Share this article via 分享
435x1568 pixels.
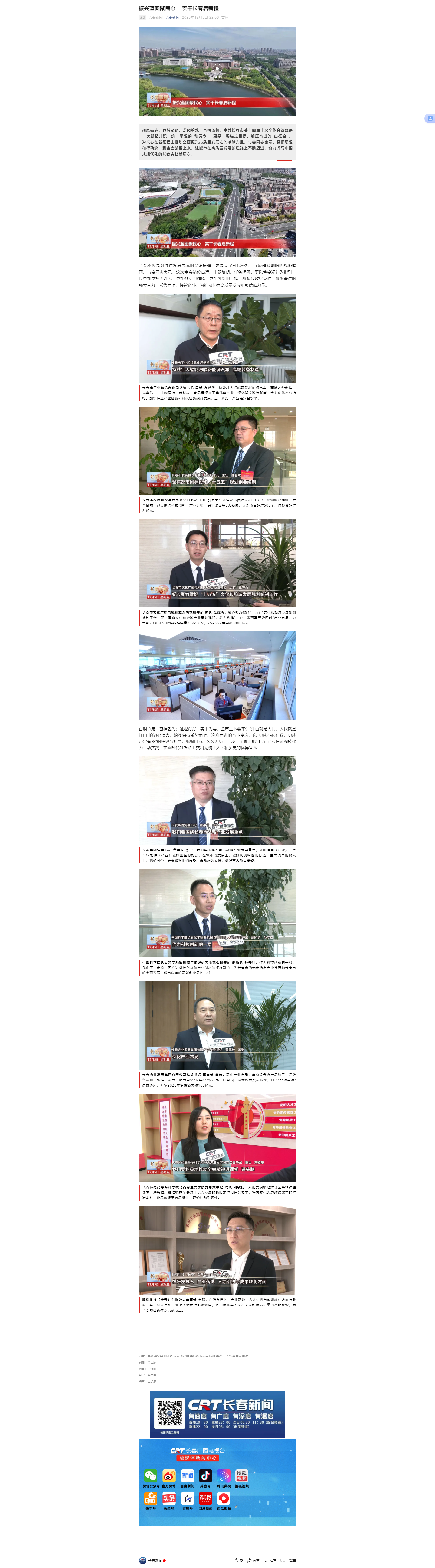click(254, 1560)
